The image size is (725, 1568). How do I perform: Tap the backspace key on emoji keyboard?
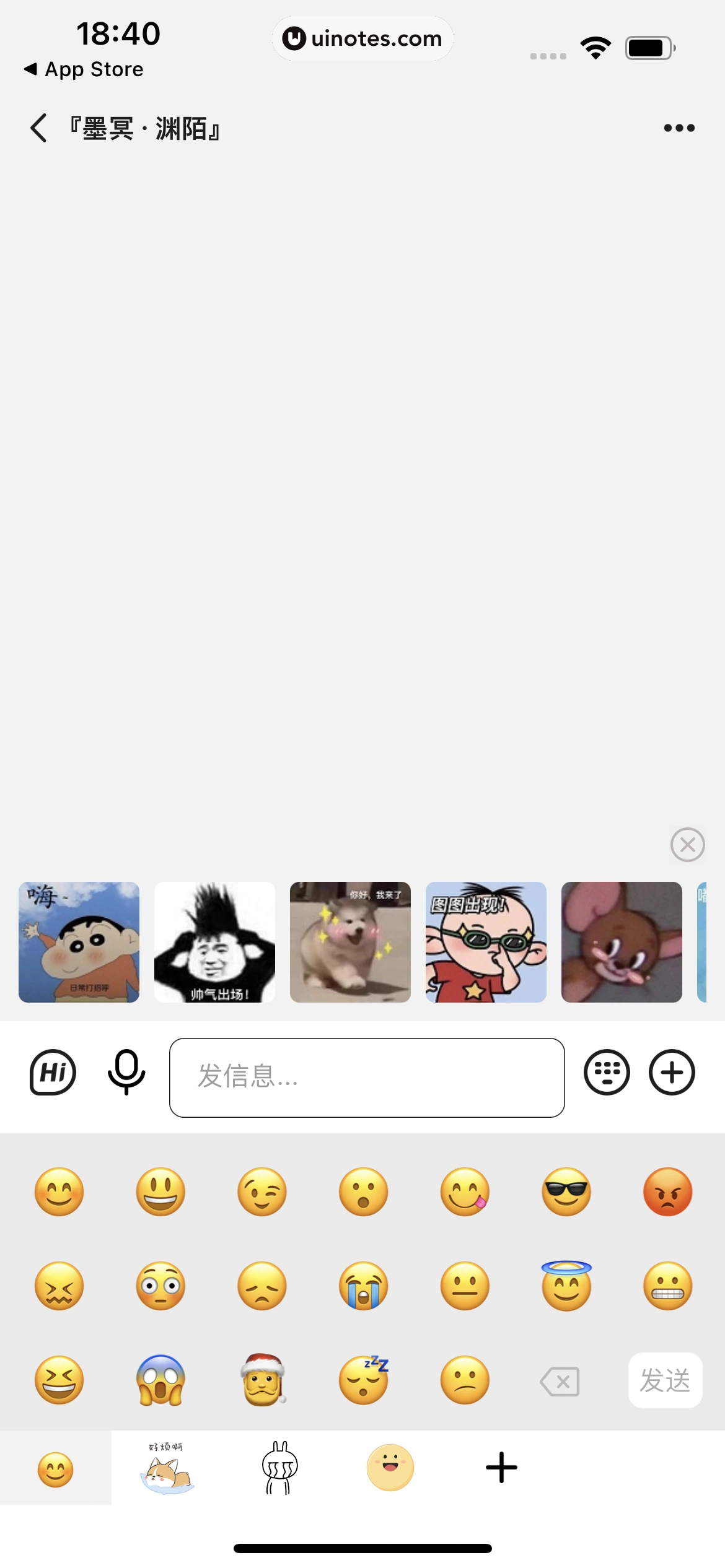point(560,1381)
